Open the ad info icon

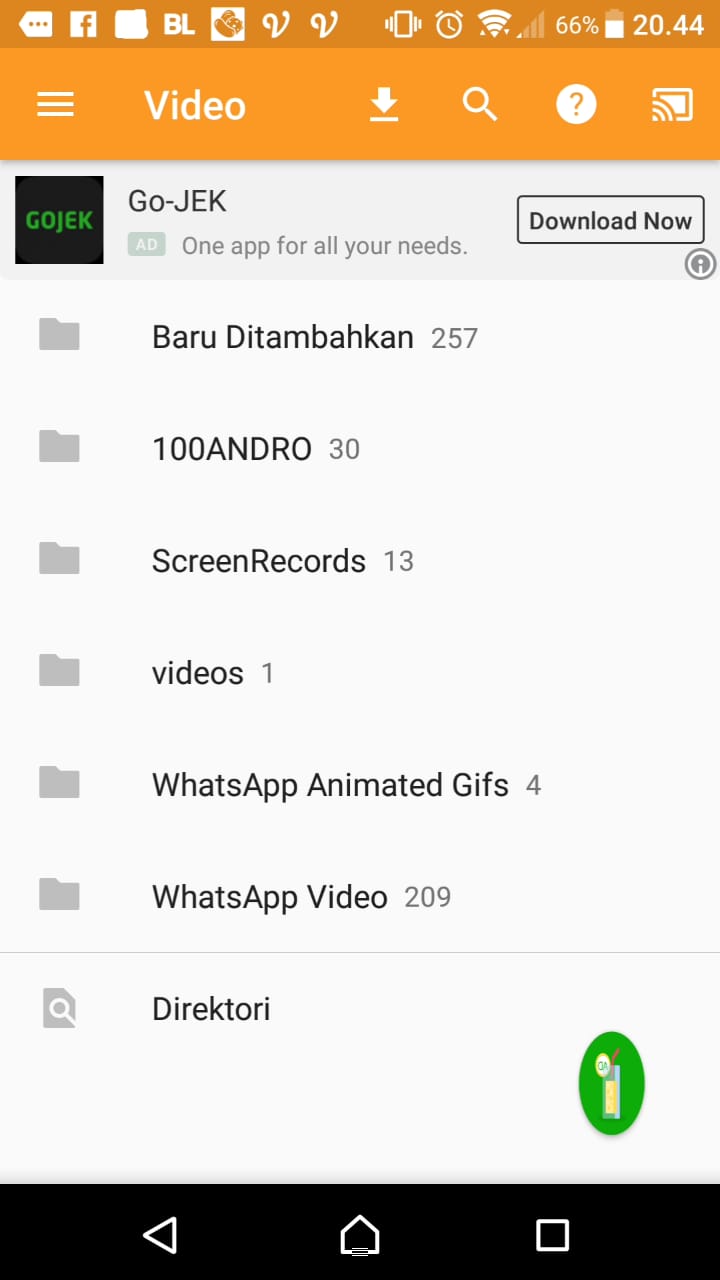(700, 264)
